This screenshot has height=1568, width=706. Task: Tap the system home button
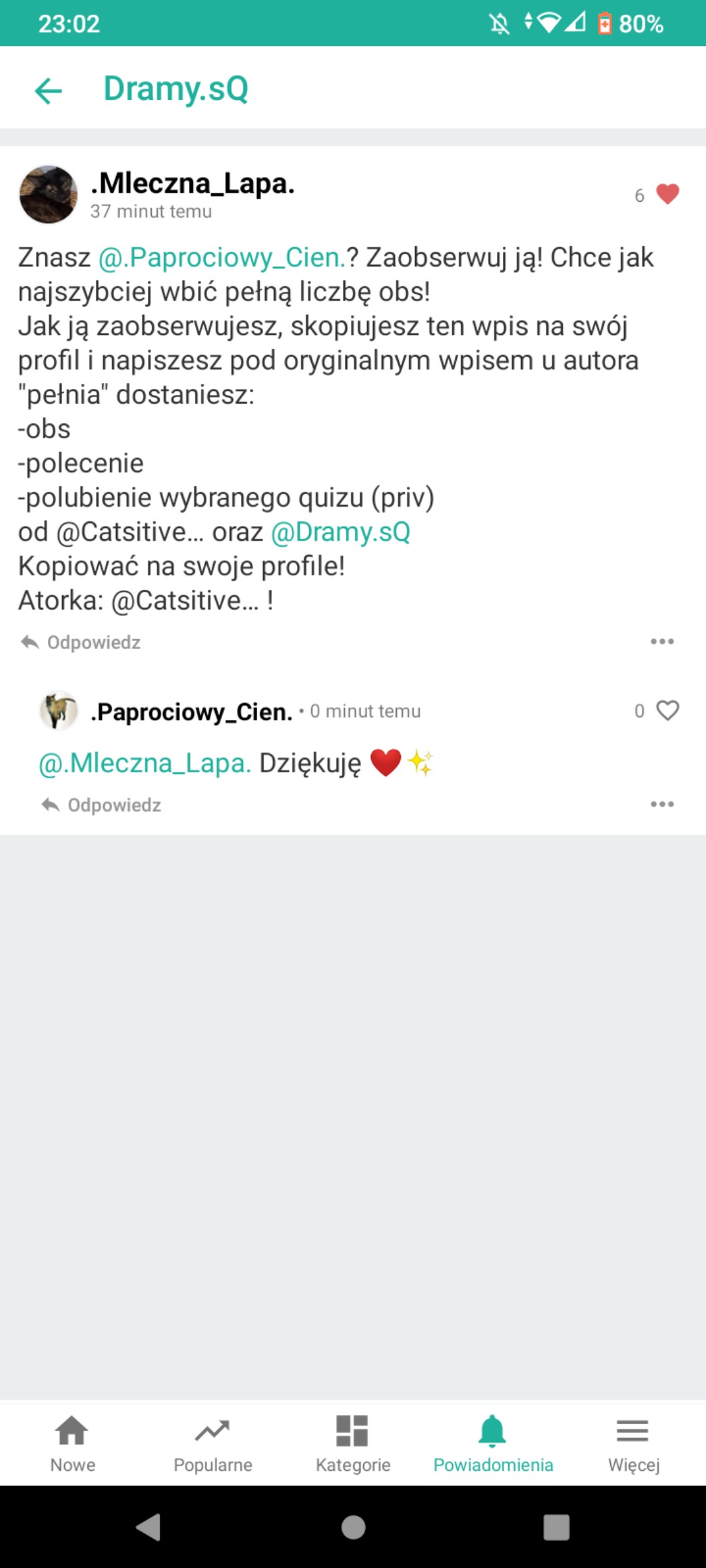pos(353,1527)
